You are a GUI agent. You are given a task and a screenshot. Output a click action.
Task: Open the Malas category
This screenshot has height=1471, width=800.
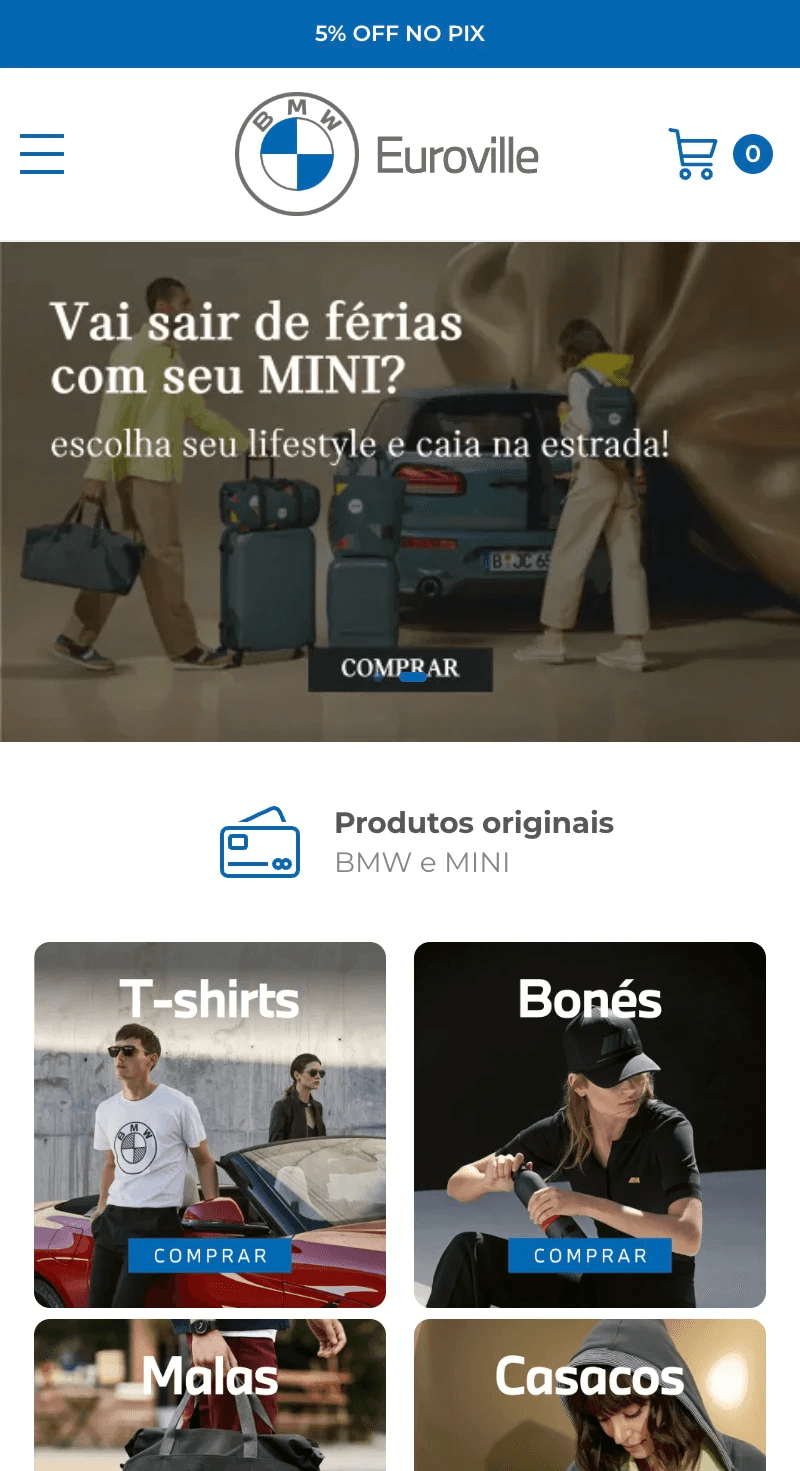coord(210,1393)
